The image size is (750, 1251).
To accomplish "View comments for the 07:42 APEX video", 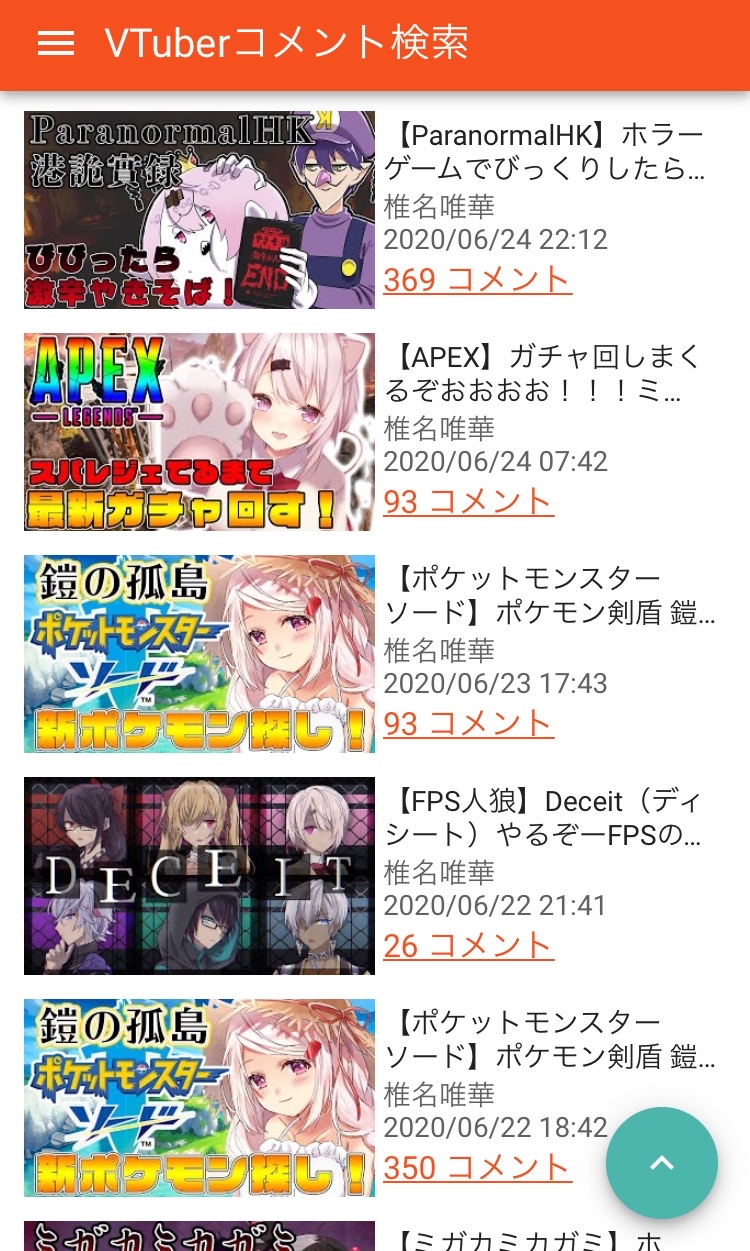I will [468, 502].
